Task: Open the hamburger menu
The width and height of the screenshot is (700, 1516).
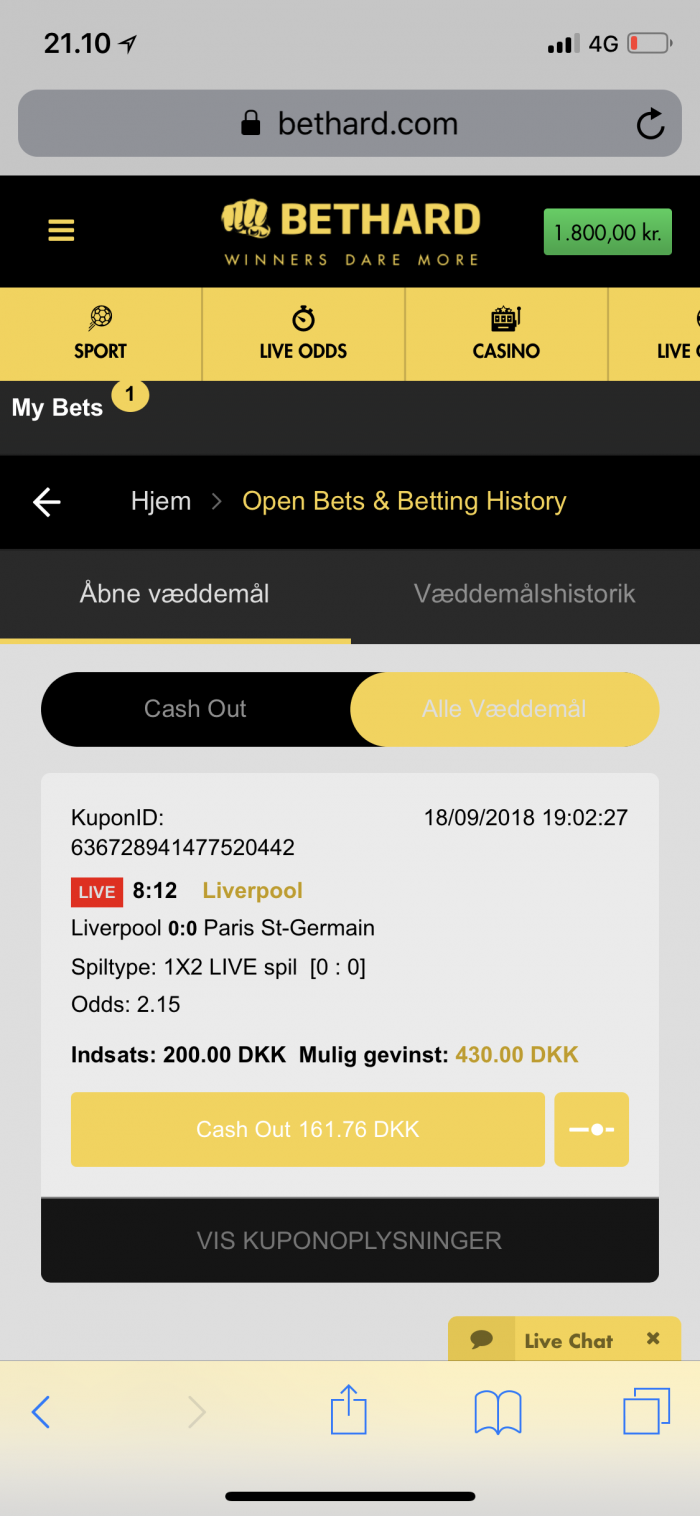Action: coord(61,231)
